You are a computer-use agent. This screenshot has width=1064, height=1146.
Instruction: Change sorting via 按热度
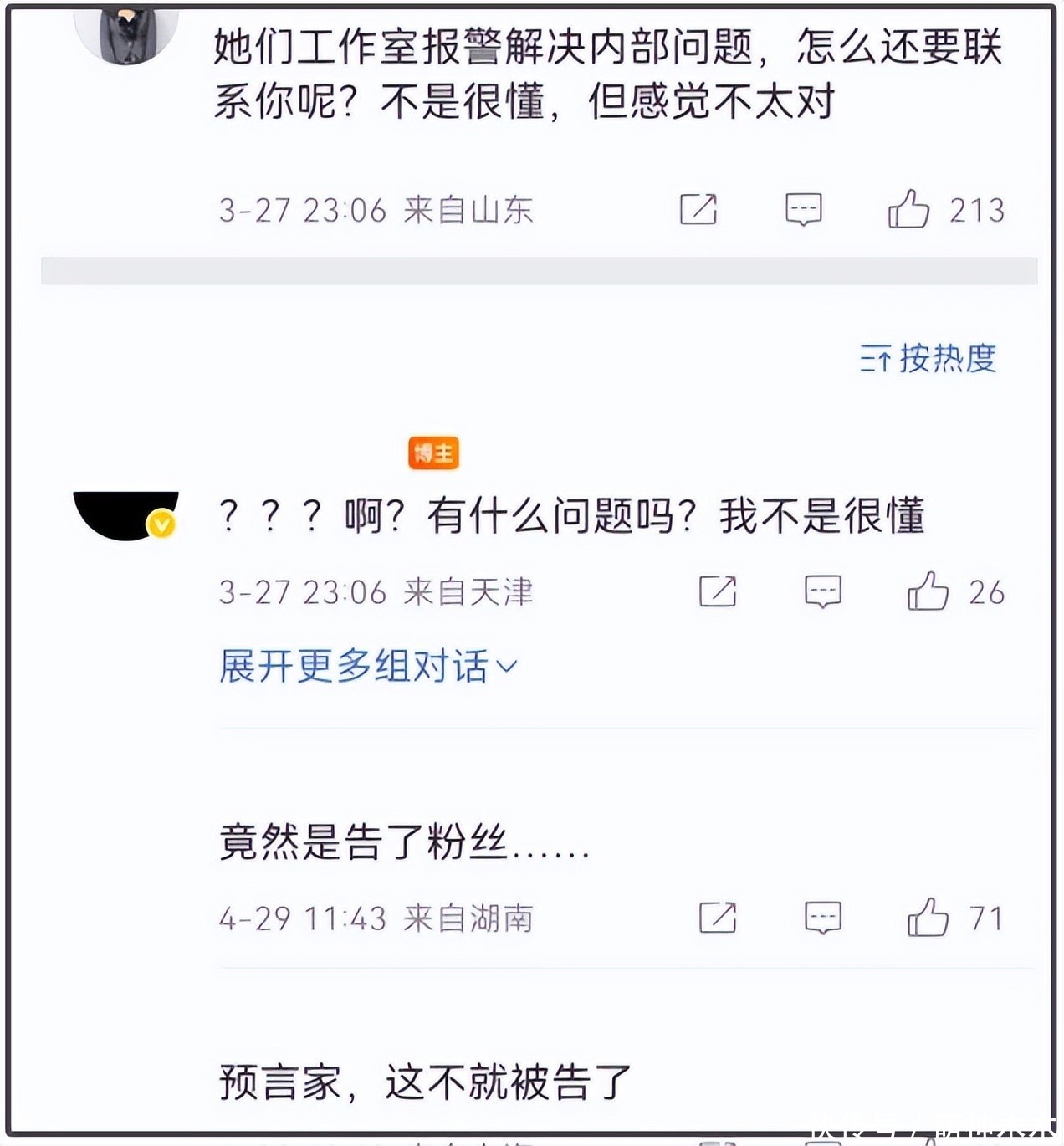[928, 359]
